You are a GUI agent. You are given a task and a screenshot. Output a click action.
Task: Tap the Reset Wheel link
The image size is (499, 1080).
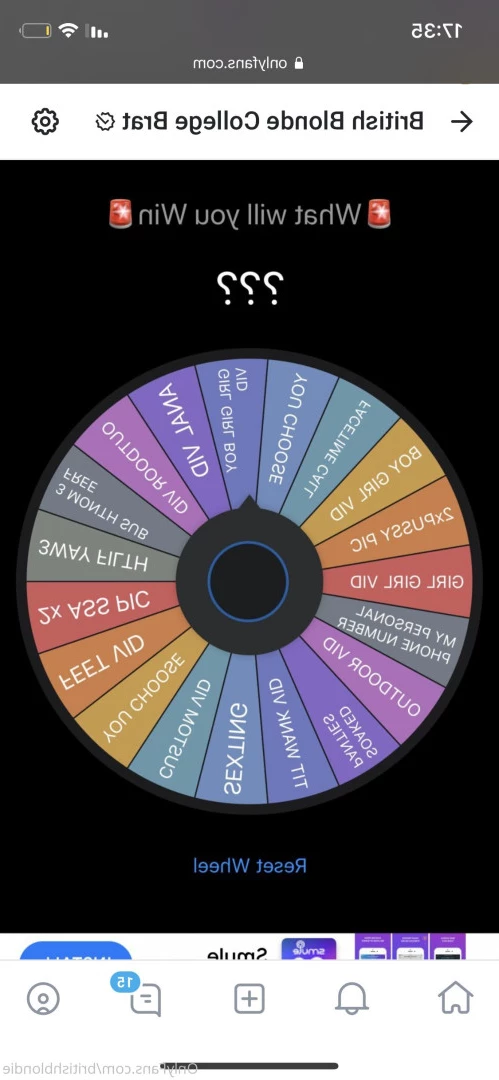tap(250, 866)
